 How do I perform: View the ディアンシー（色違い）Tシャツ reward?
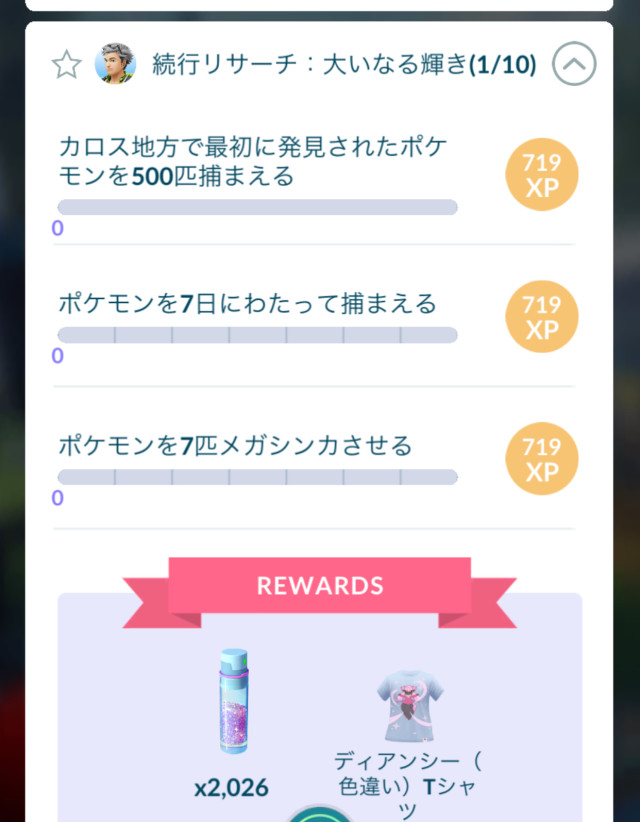(409, 715)
